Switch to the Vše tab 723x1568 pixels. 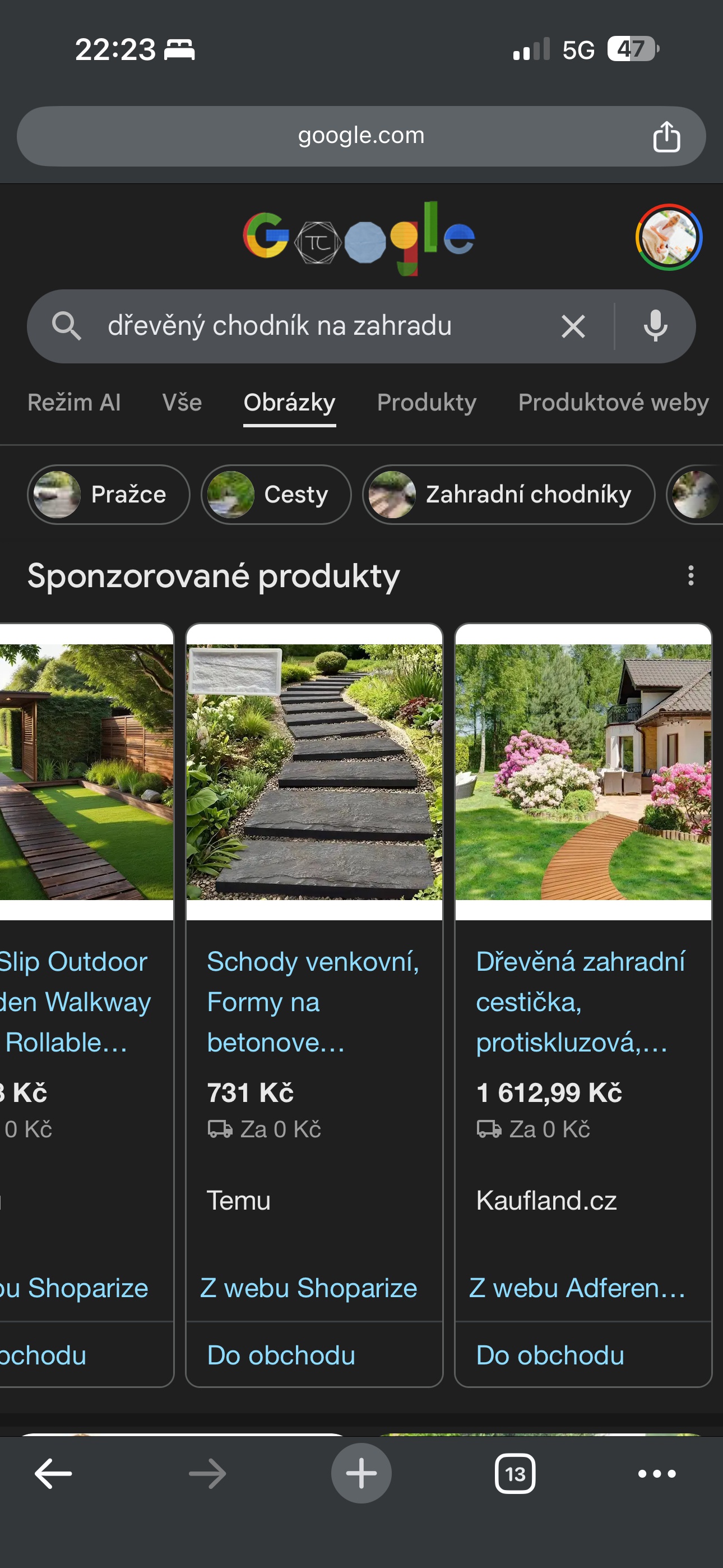182,403
